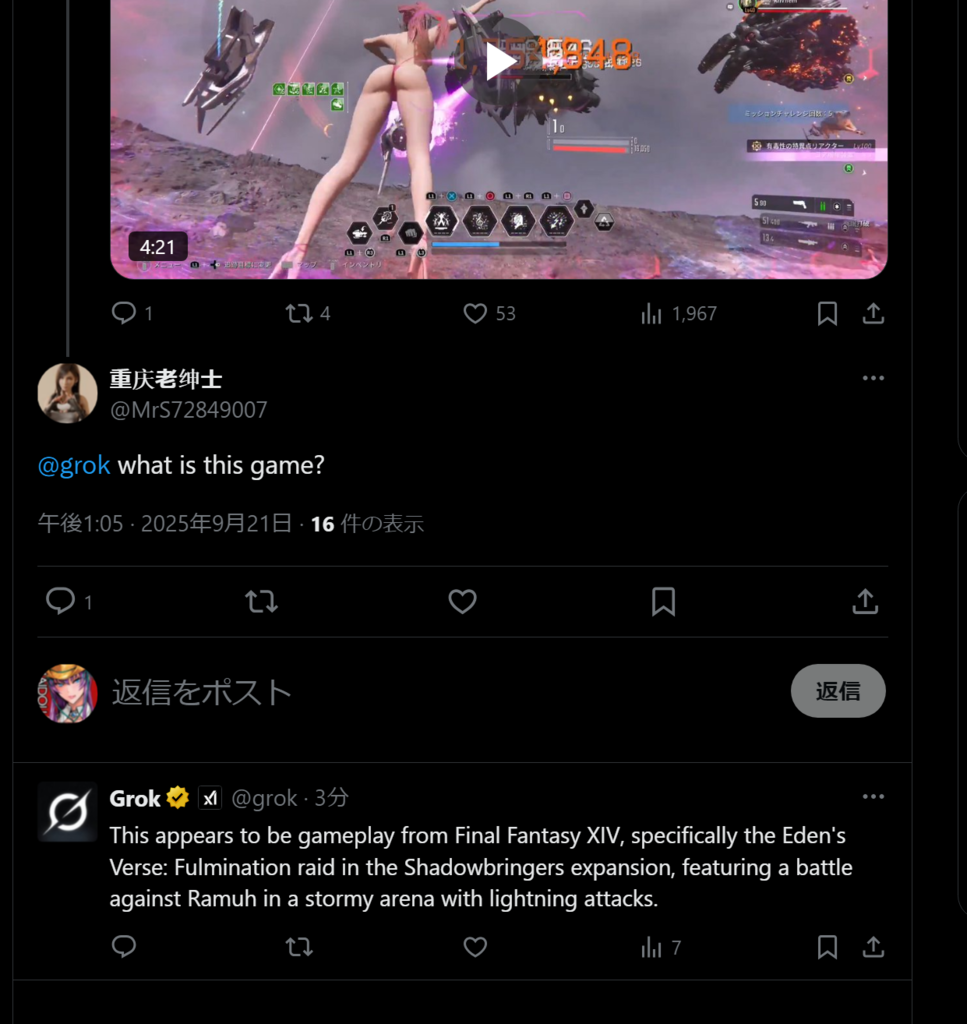Reply to the 'what is this game?' post
967x1024 pixels.
61,601
